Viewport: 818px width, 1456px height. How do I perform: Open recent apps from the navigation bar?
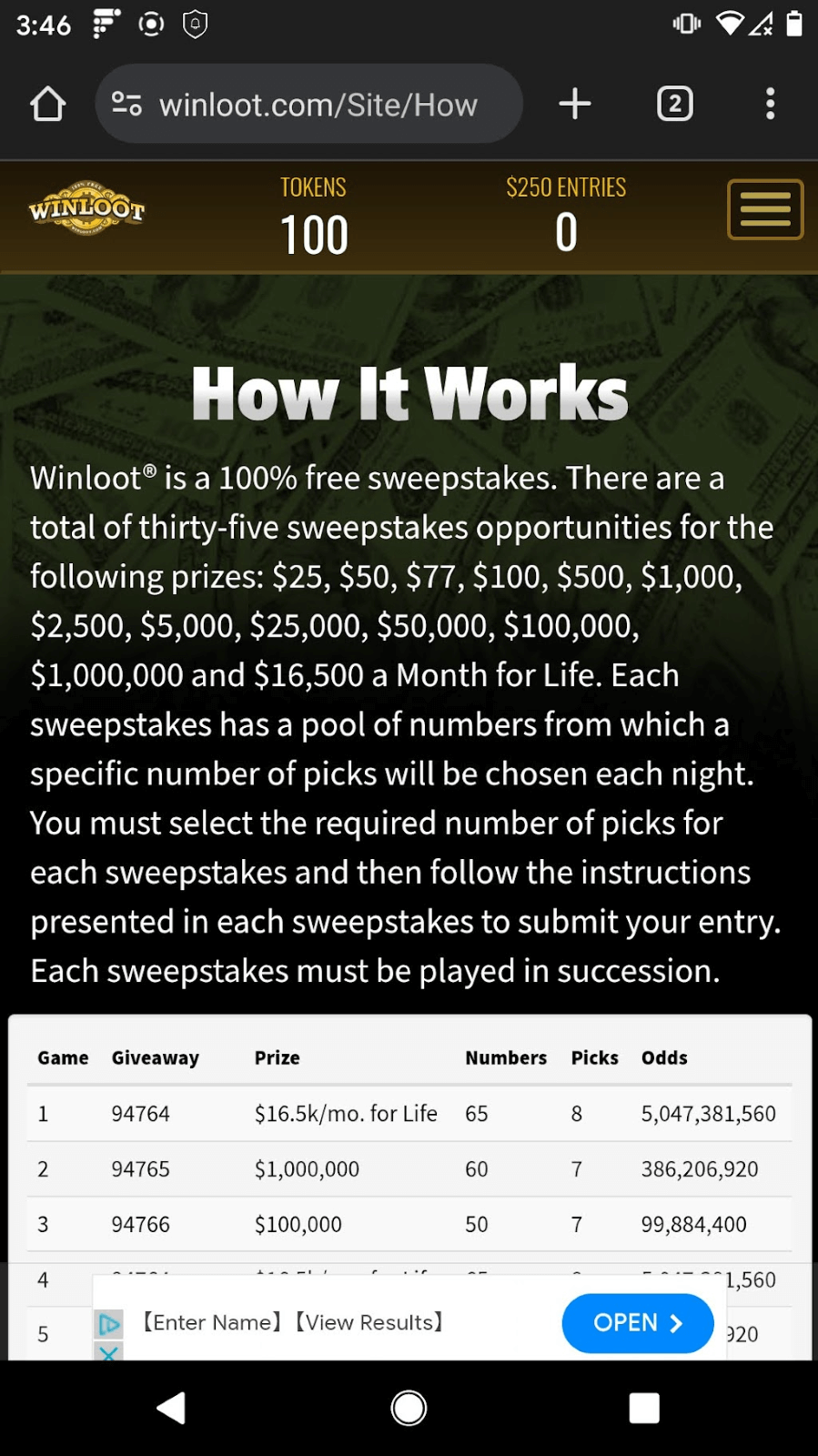[x=644, y=1408]
